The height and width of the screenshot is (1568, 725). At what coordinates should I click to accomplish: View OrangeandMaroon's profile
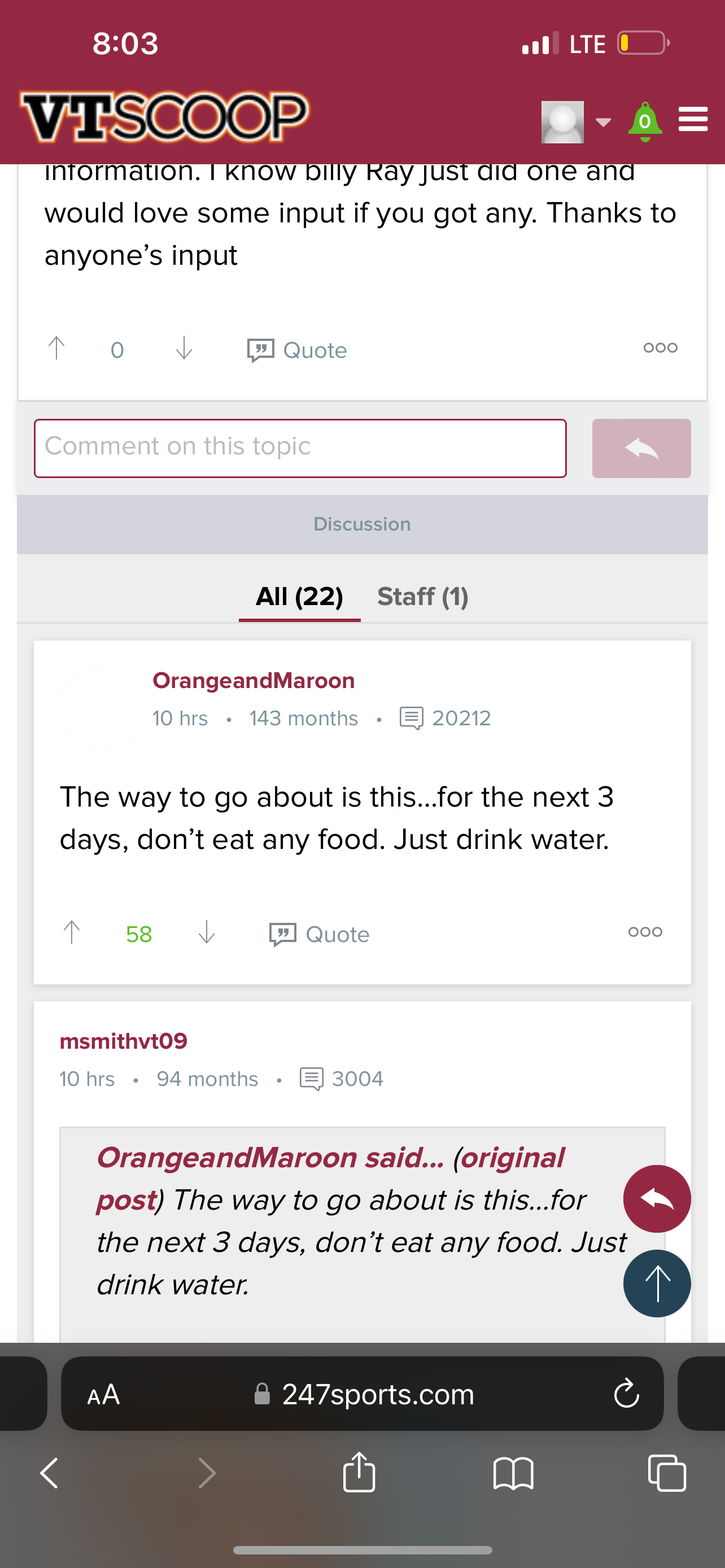click(253, 681)
